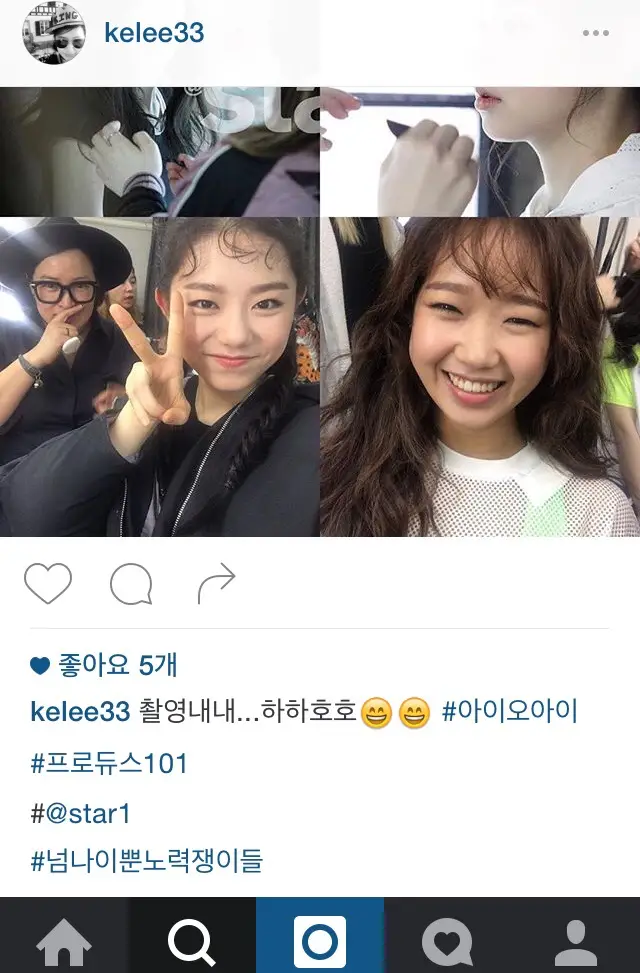Switch to the Search tab
The width and height of the screenshot is (640, 973).
pos(191,940)
